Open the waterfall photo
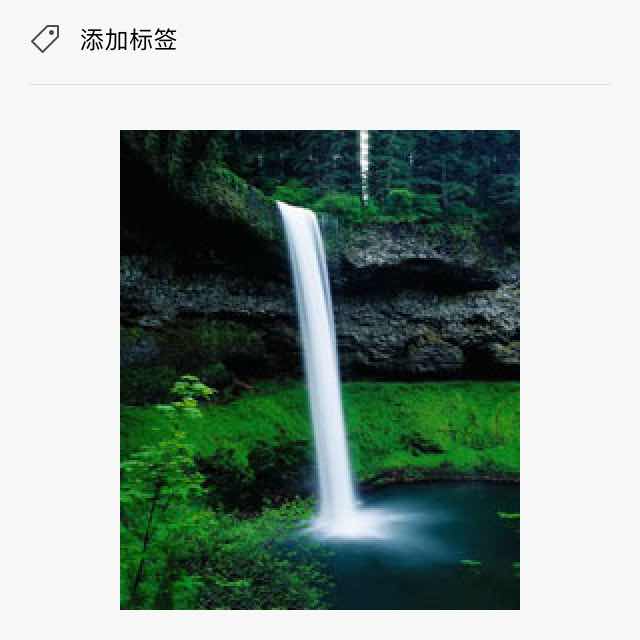 pyautogui.click(x=320, y=370)
